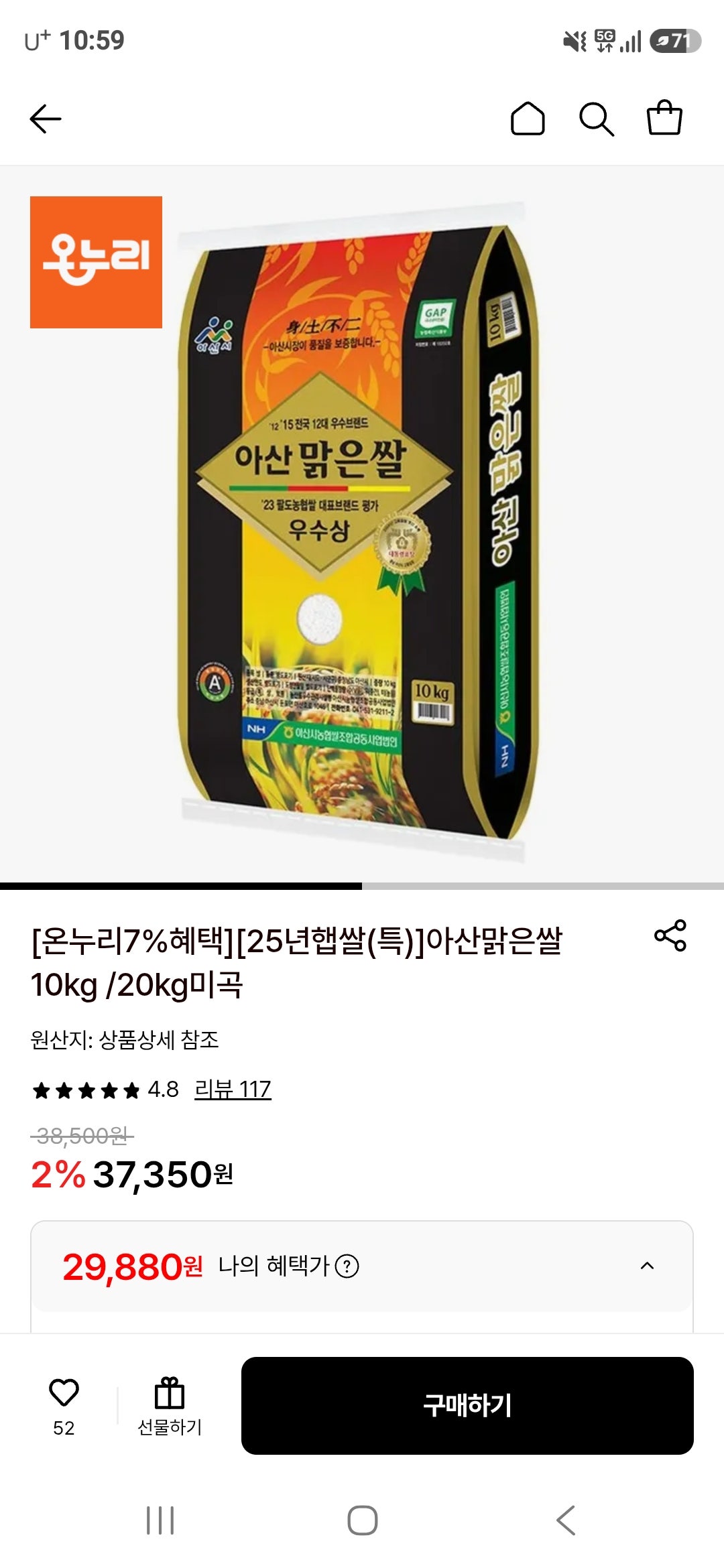Tap the back arrow to return

point(44,119)
